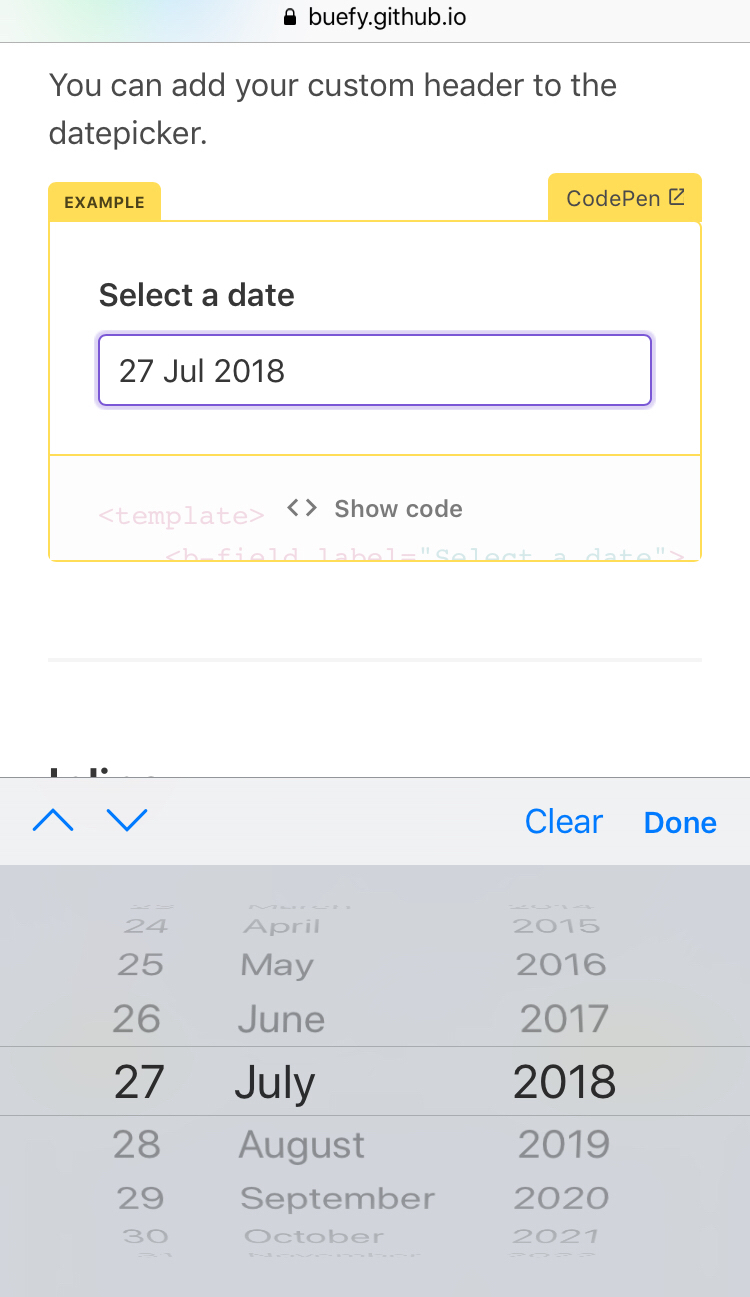Select 2019 on the year wheel
This screenshot has height=1297, width=750.
coord(563,1144)
